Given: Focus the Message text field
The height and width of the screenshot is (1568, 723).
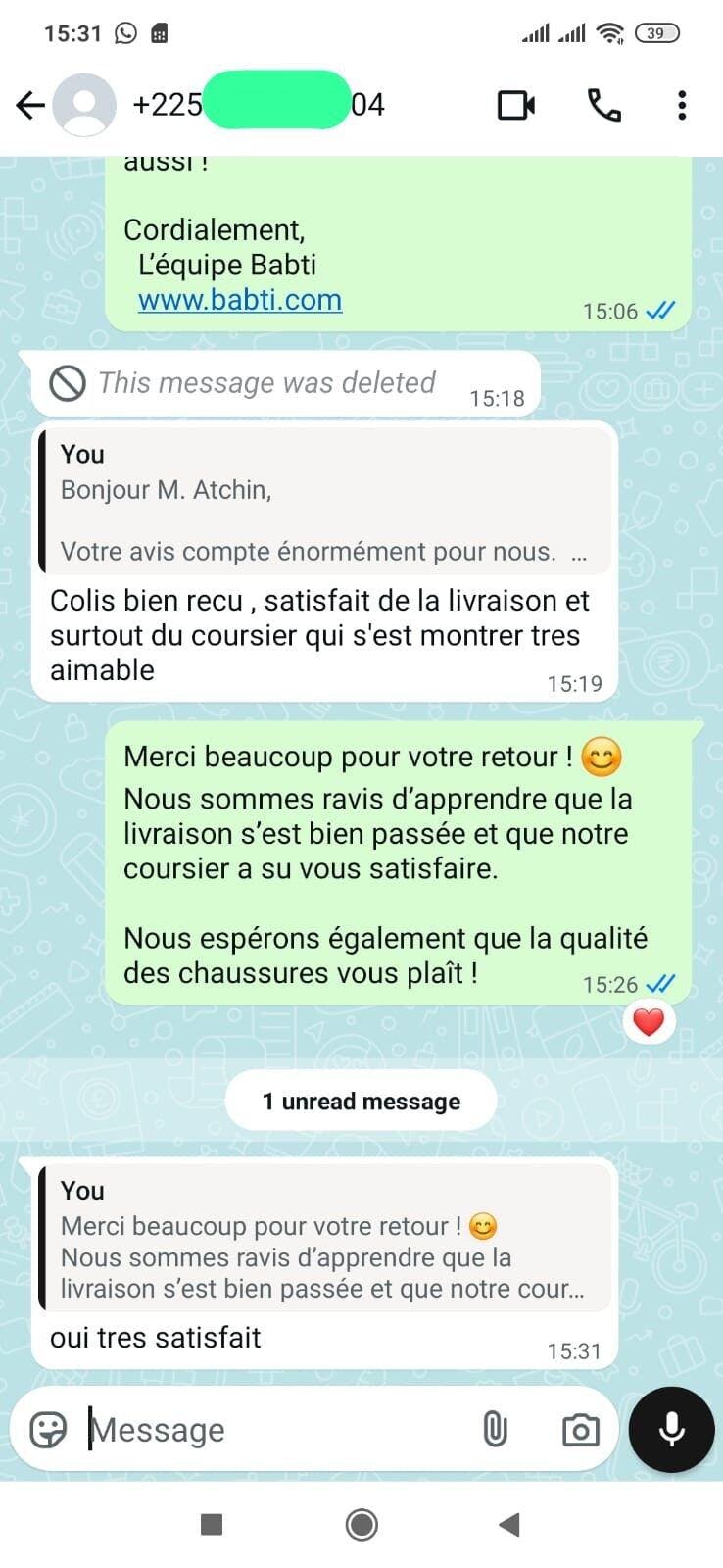Looking at the screenshot, I should (274, 1430).
